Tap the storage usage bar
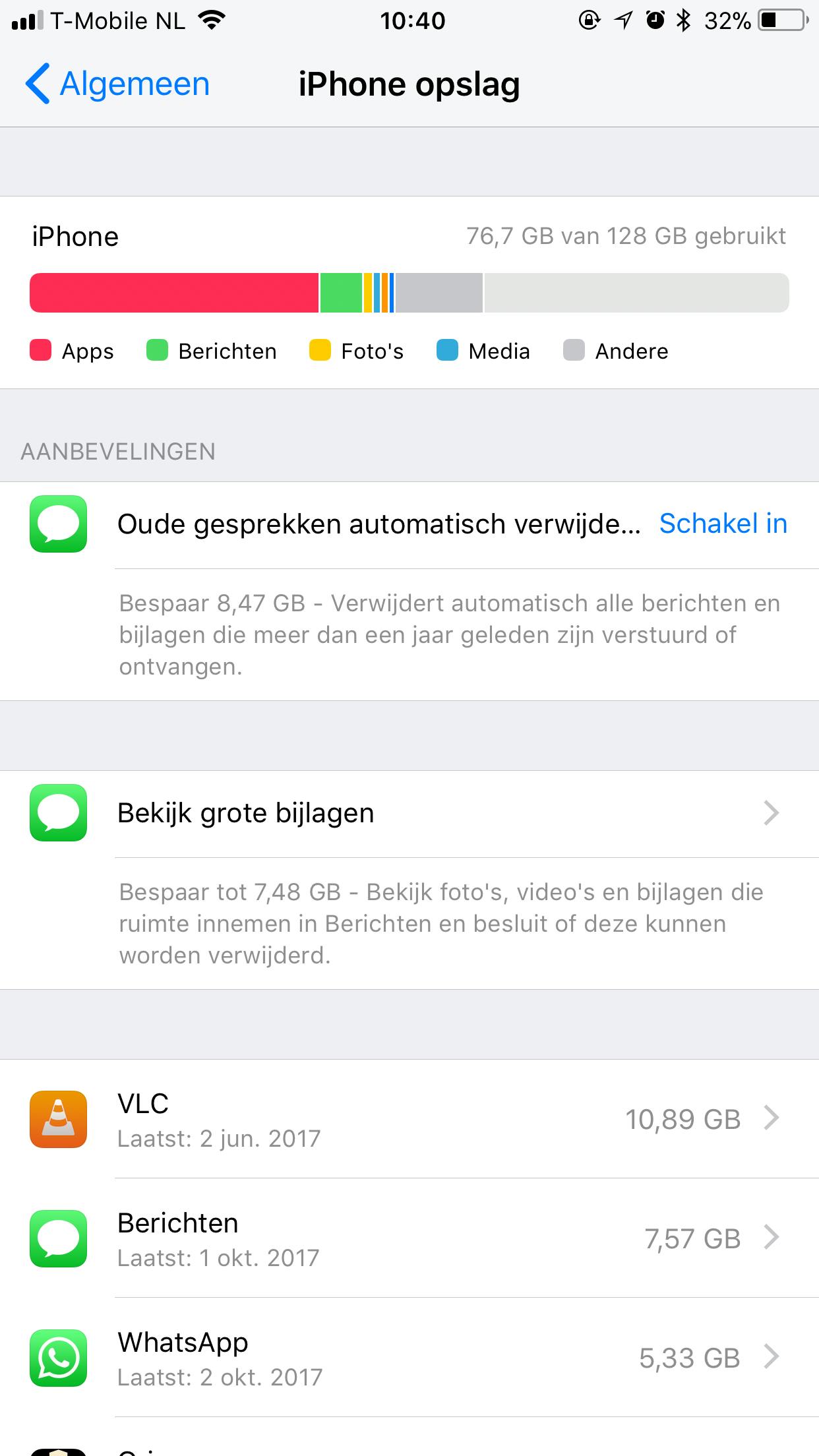 click(x=409, y=292)
